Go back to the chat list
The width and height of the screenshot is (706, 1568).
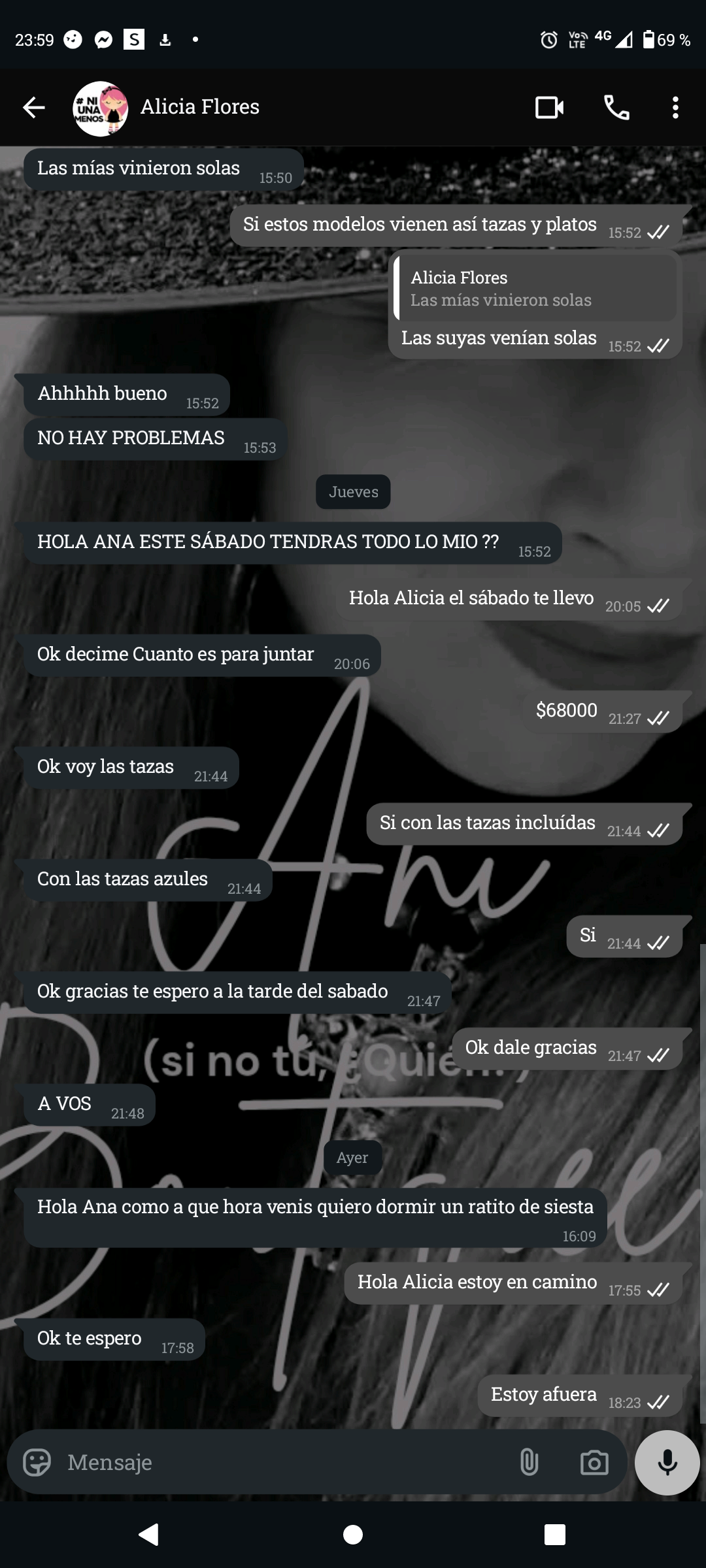click(33, 107)
